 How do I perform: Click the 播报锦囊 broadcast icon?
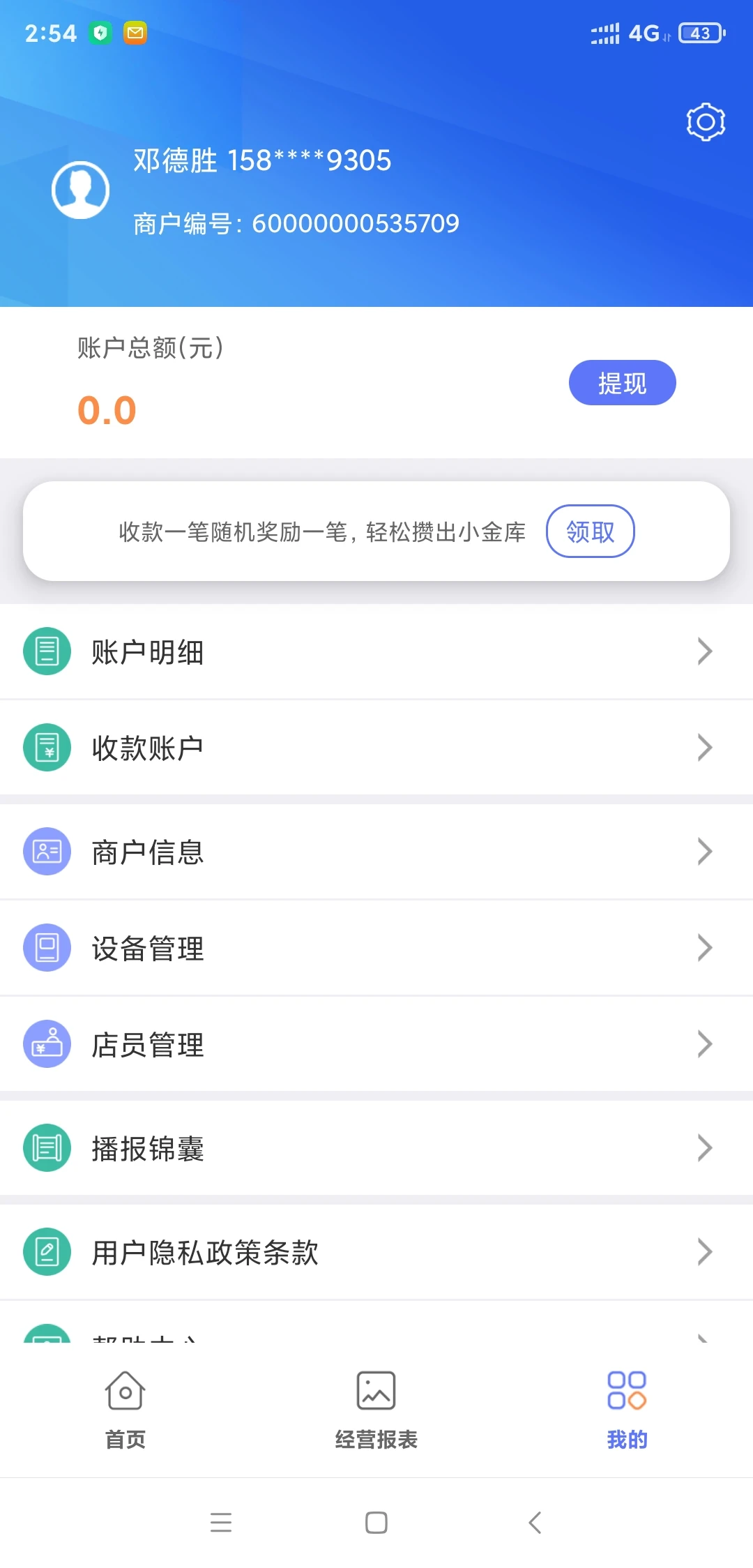tap(47, 1148)
